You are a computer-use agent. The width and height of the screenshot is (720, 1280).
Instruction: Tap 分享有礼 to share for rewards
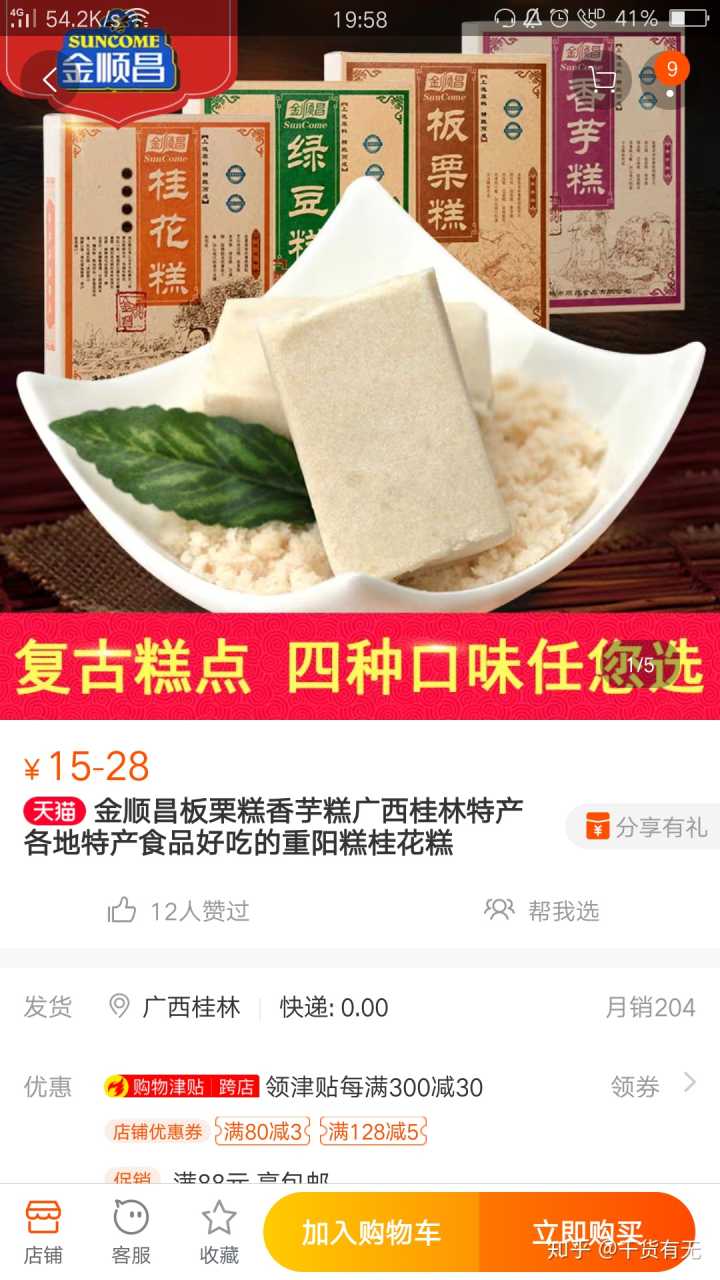[645, 827]
